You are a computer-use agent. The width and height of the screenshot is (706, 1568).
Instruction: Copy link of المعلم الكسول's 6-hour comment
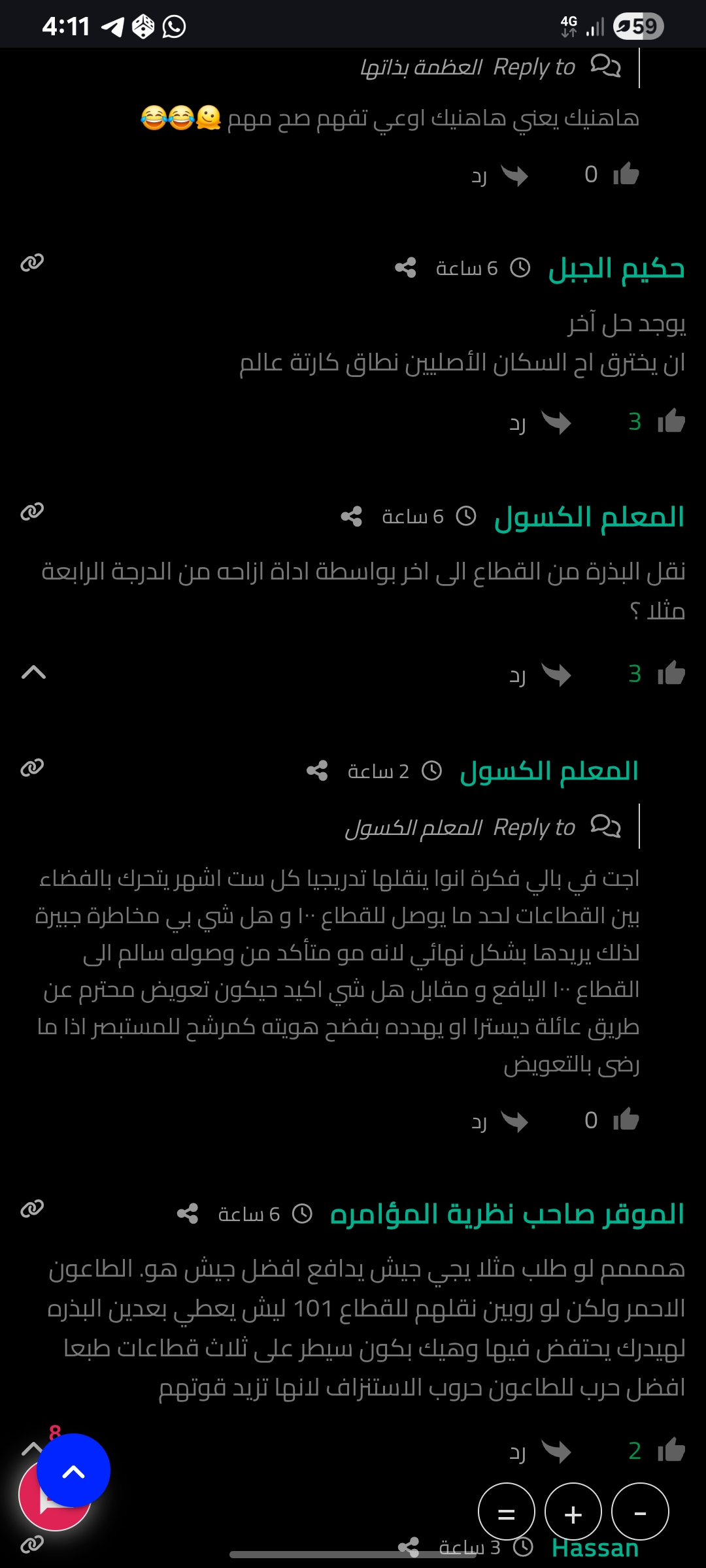32,512
